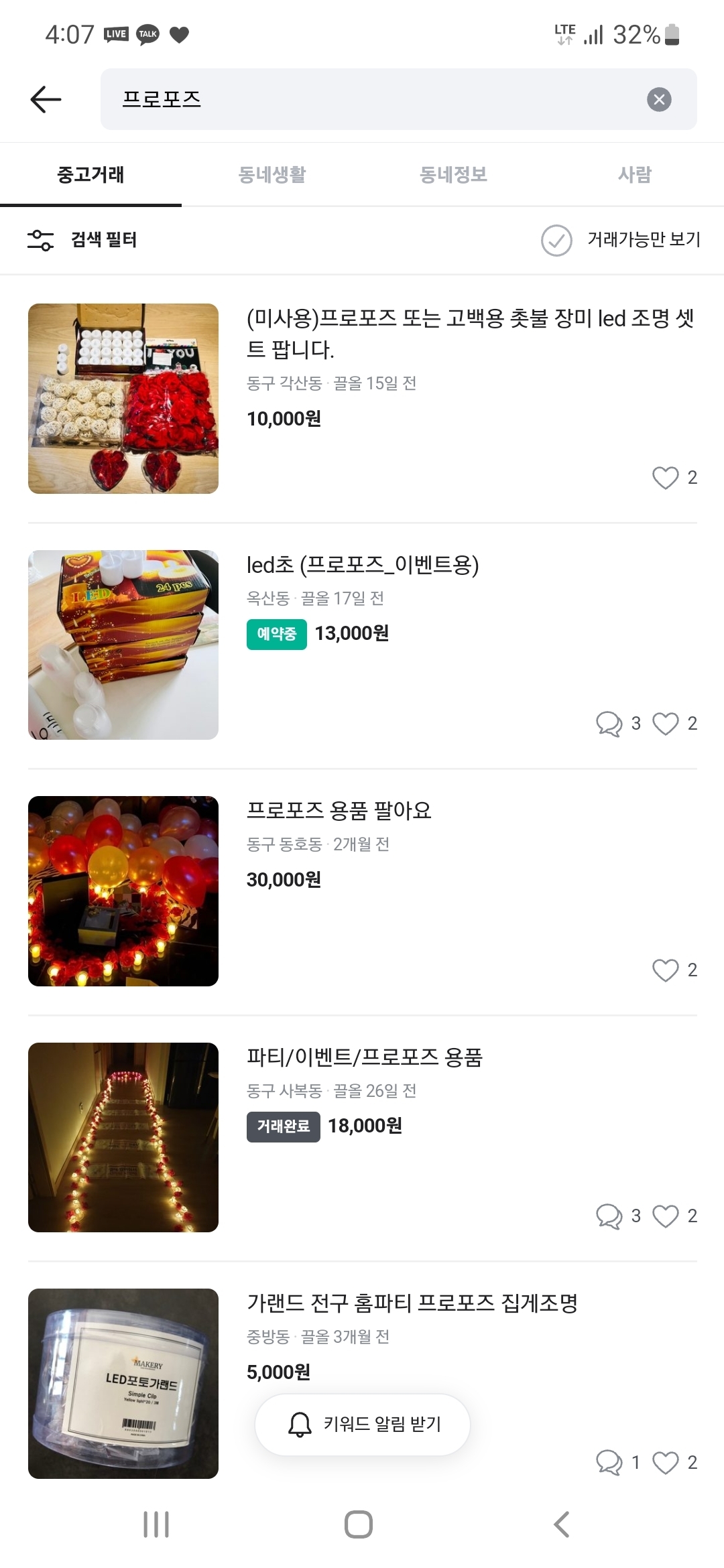Switch to the 동네생활 tab

click(272, 175)
